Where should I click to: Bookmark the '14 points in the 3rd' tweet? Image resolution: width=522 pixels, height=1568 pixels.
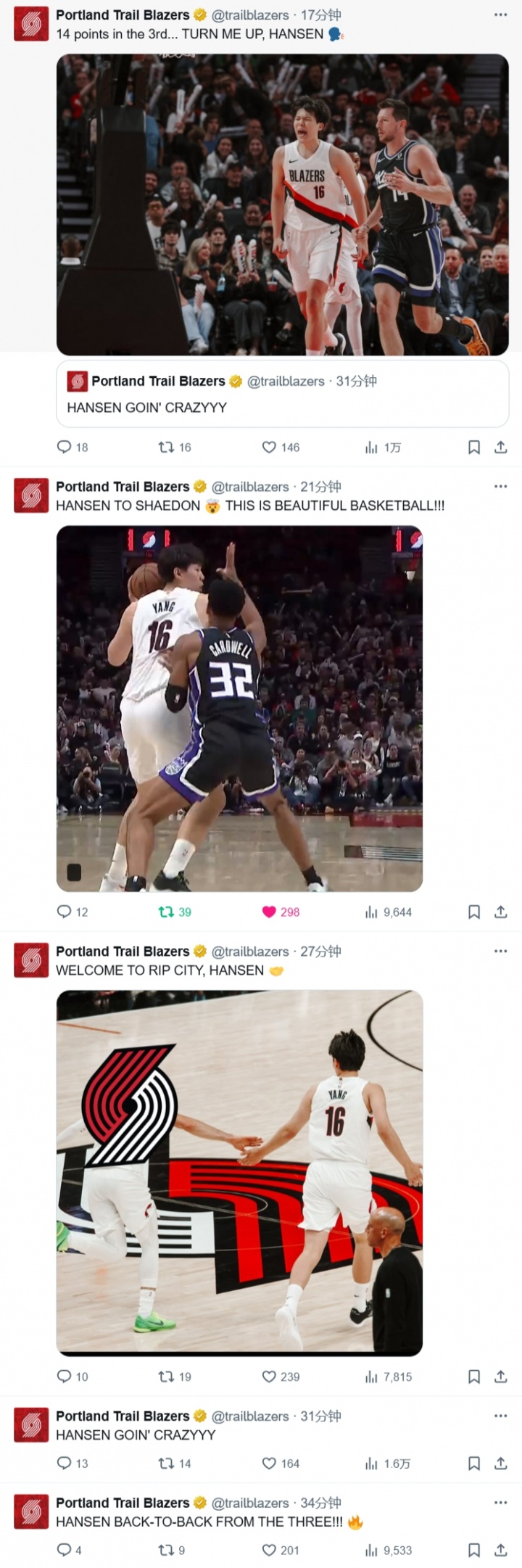[474, 447]
